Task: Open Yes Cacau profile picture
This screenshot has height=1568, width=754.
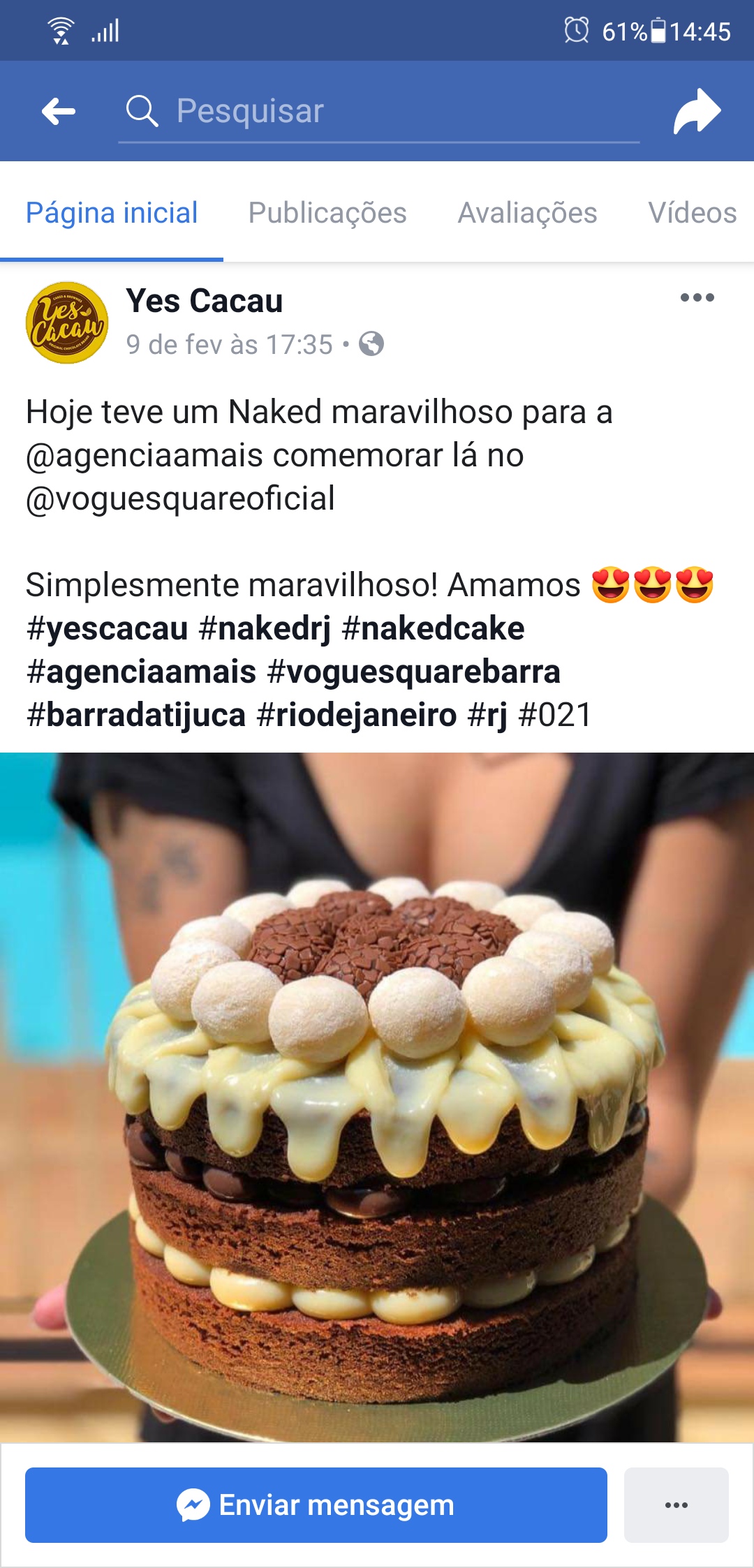Action: (67, 323)
